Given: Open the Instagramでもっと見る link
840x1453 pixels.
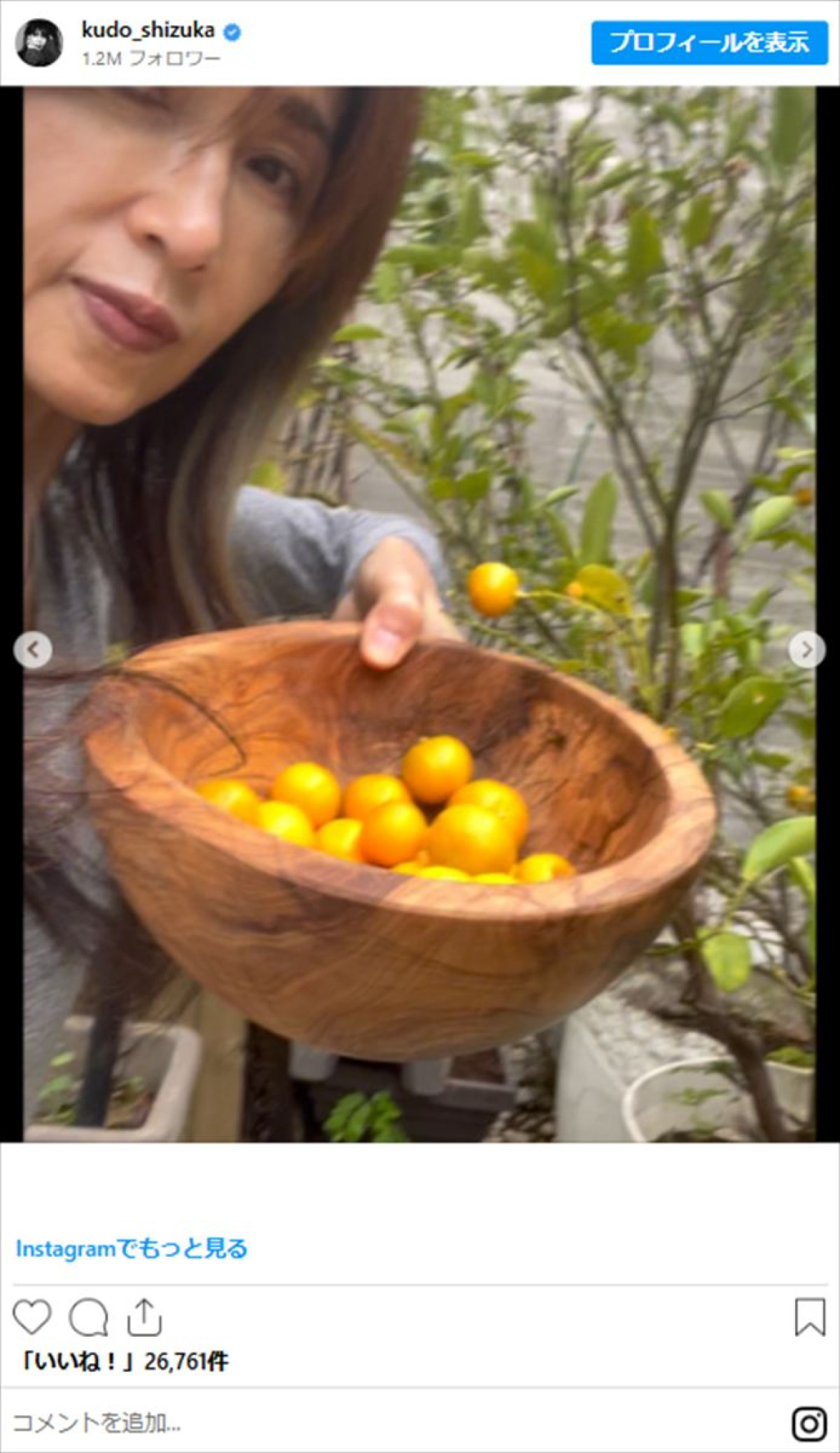Looking at the screenshot, I should [x=132, y=1249].
